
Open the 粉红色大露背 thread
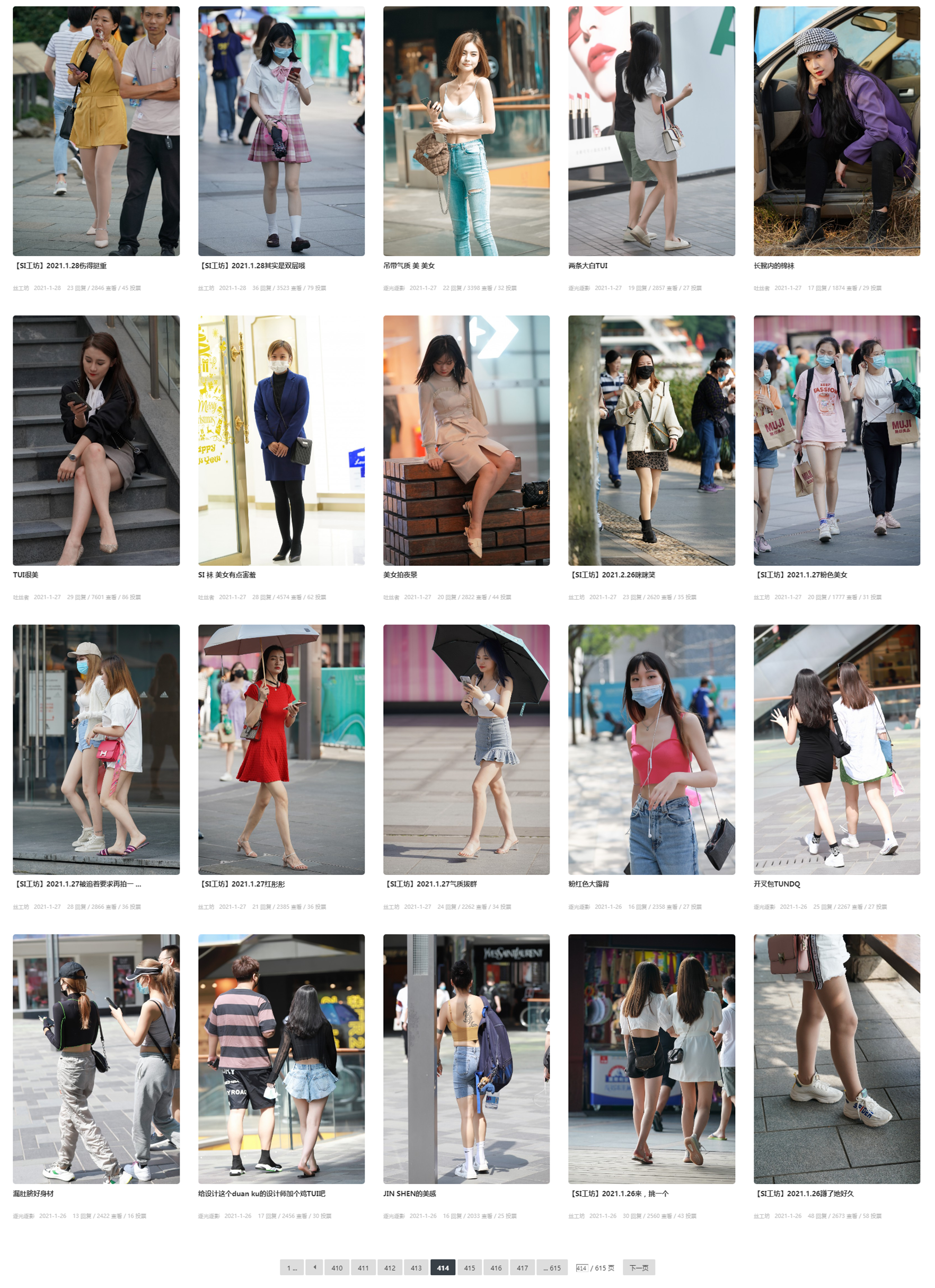tap(589, 884)
